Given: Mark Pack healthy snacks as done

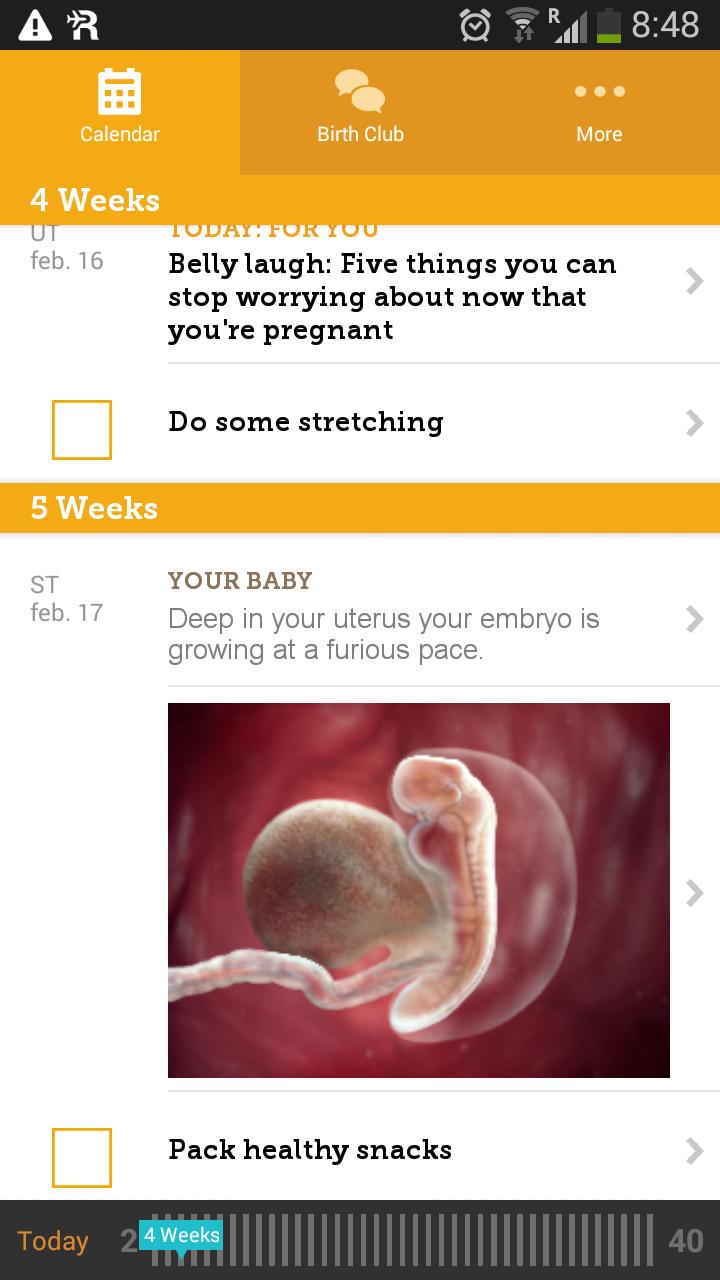Looking at the screenshot, I should tap(82, 1157).
